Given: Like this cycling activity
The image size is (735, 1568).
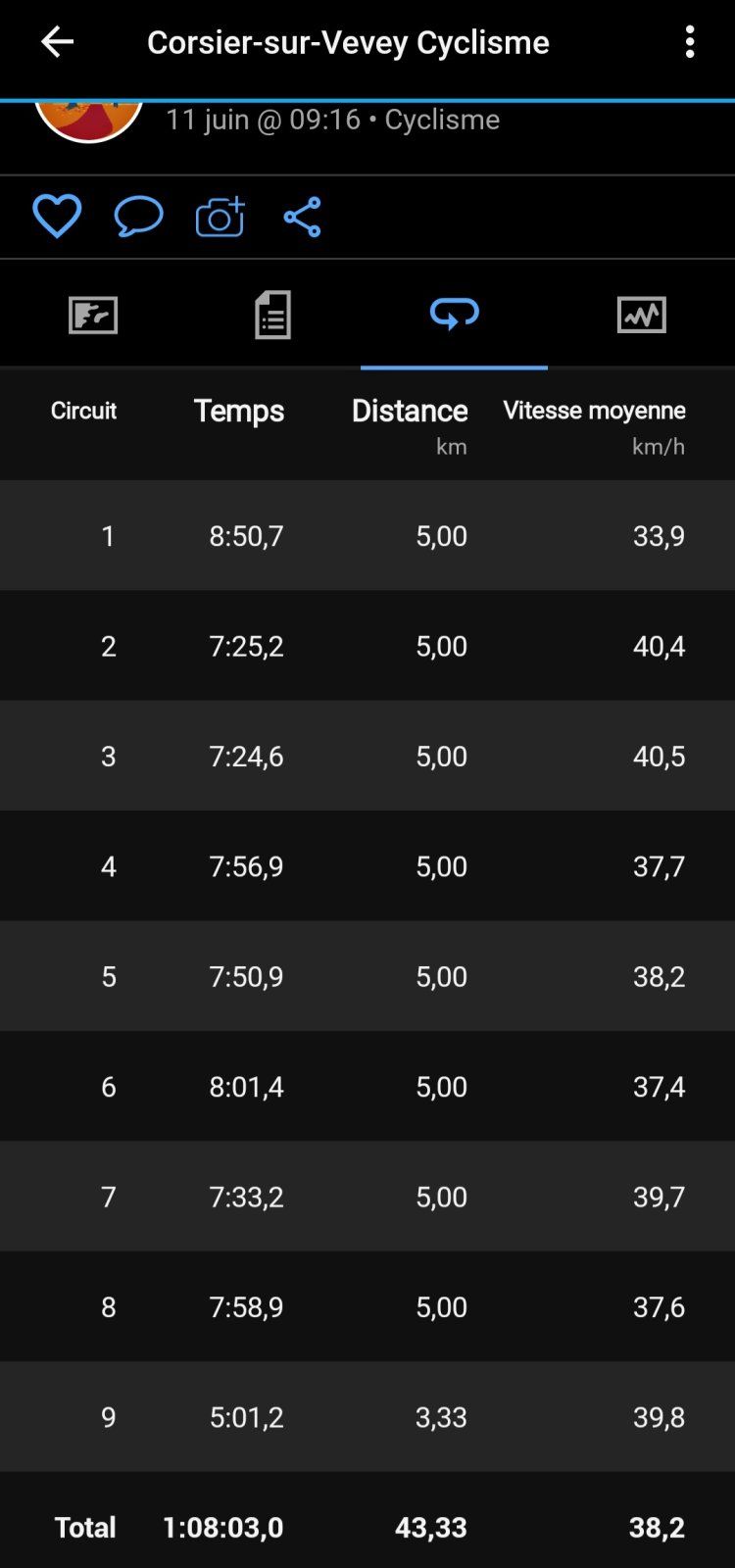Looking at the screenshot, I should 57,217.
